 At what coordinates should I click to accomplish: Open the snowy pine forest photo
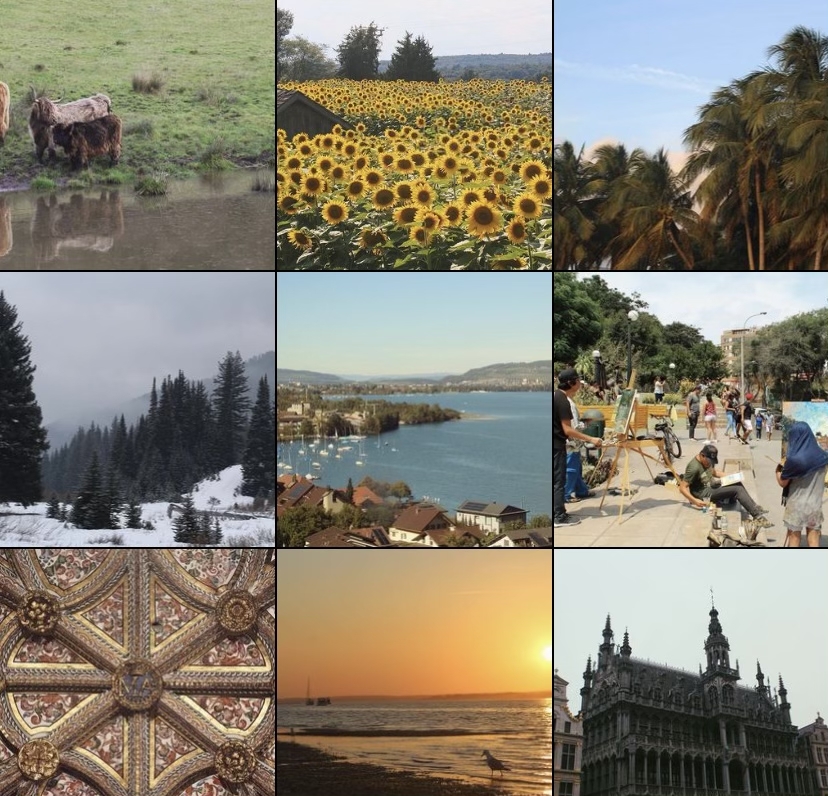(137, 410)
